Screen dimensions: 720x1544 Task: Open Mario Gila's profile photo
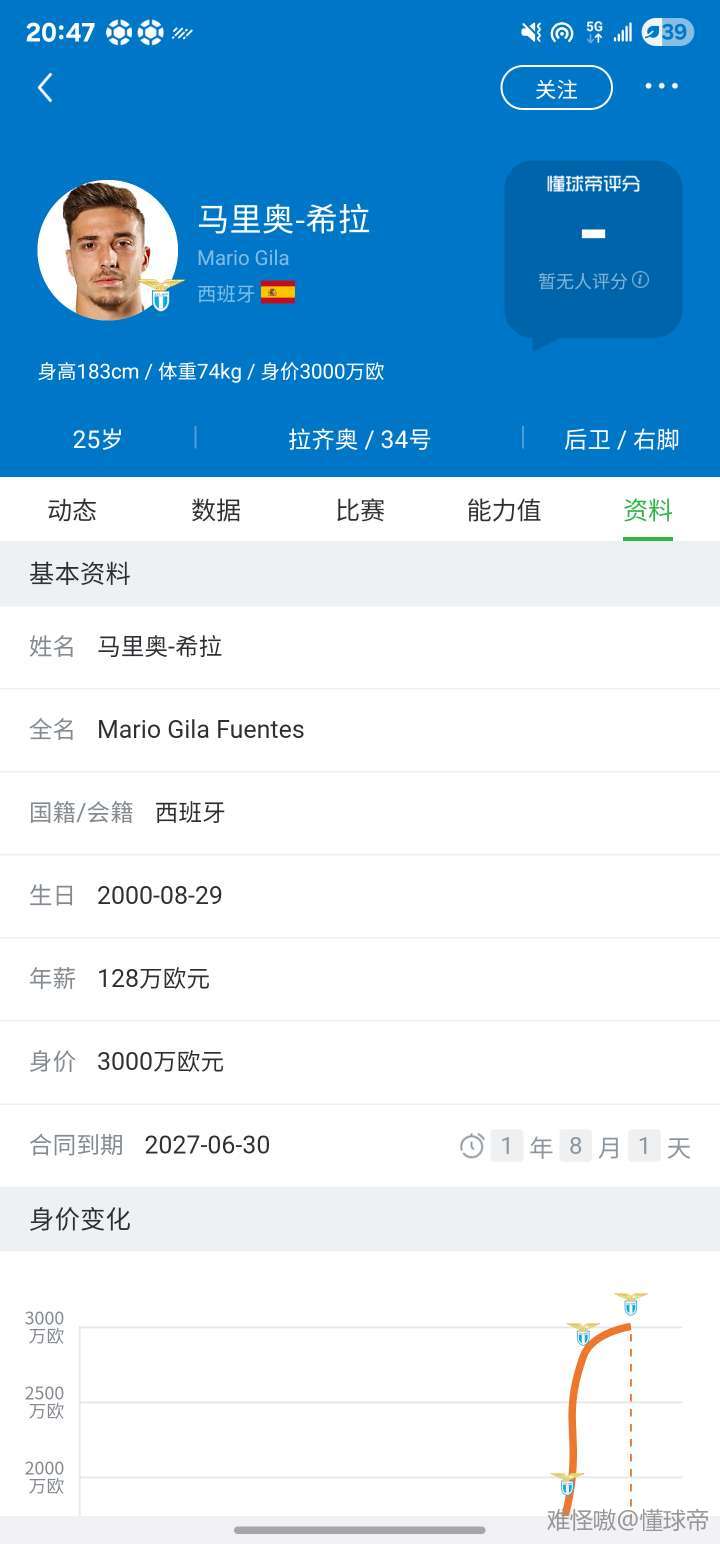(107, 250)
